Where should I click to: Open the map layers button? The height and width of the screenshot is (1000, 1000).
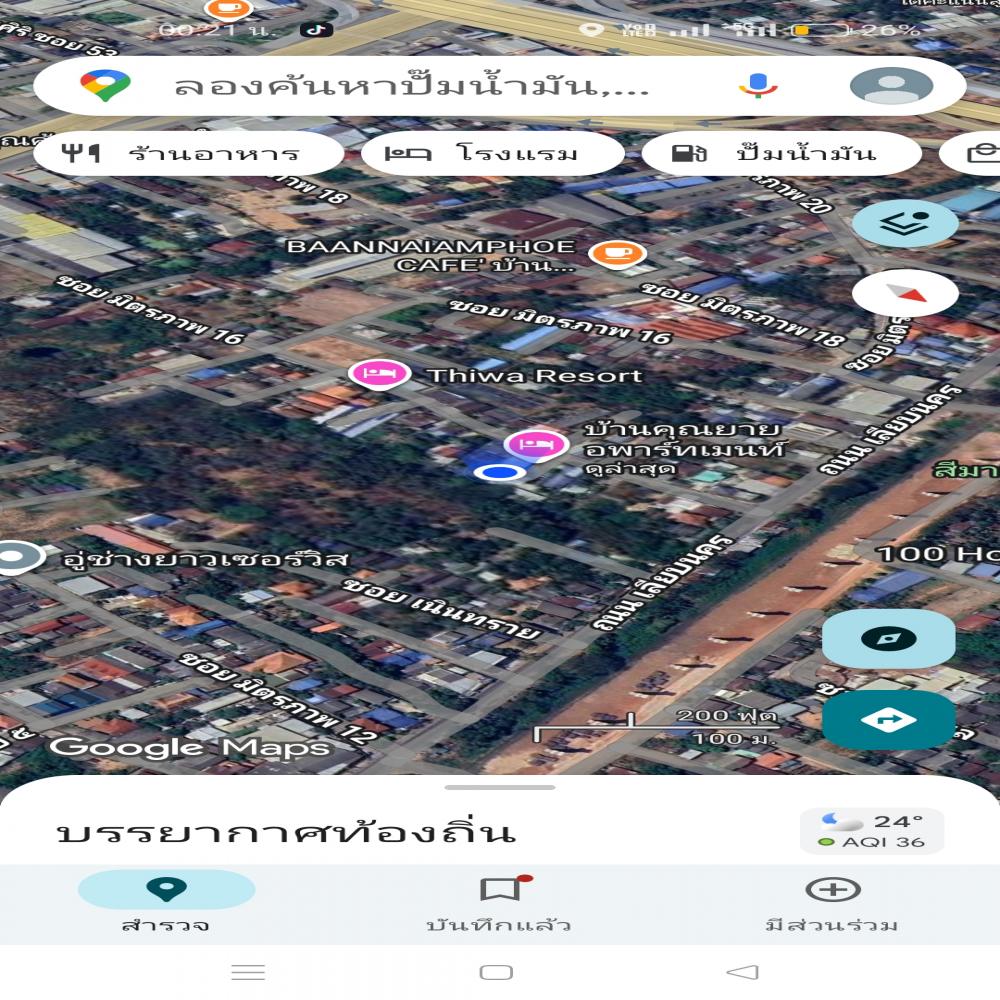coord(905,223)
